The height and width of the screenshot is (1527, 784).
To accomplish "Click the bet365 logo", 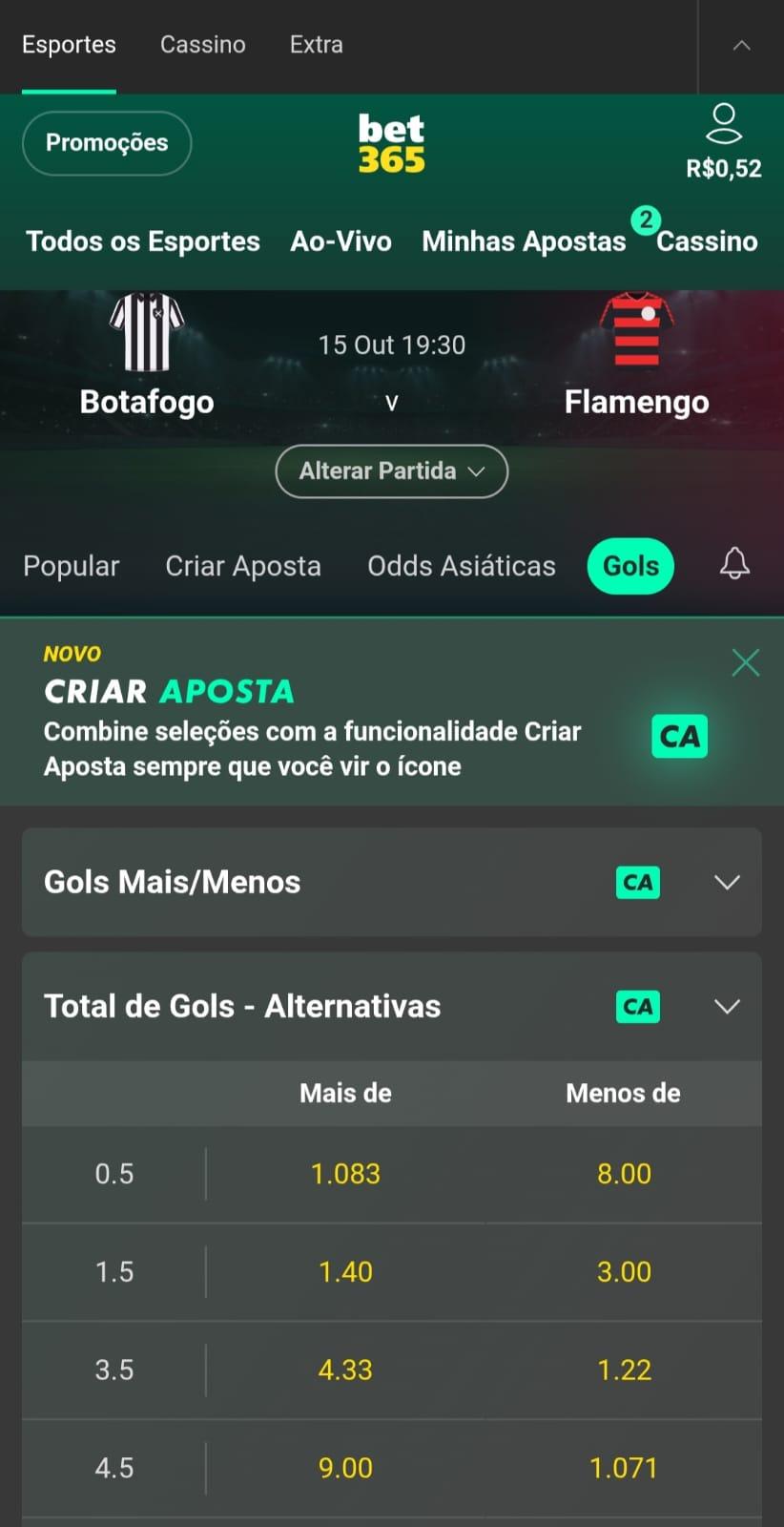I will click(391, 143).
